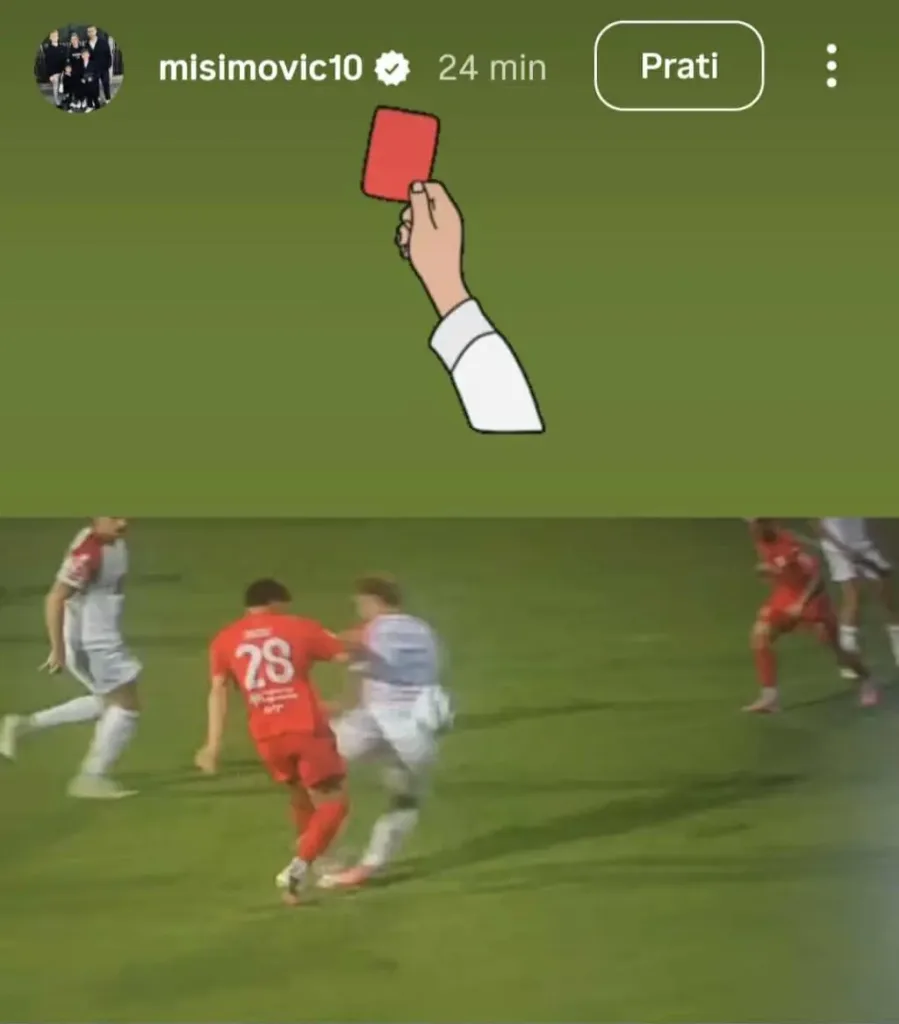This screenshot has width=899, height=1024.
Task: Open the three-dot story options menu
Action: (x=831, y=66)
